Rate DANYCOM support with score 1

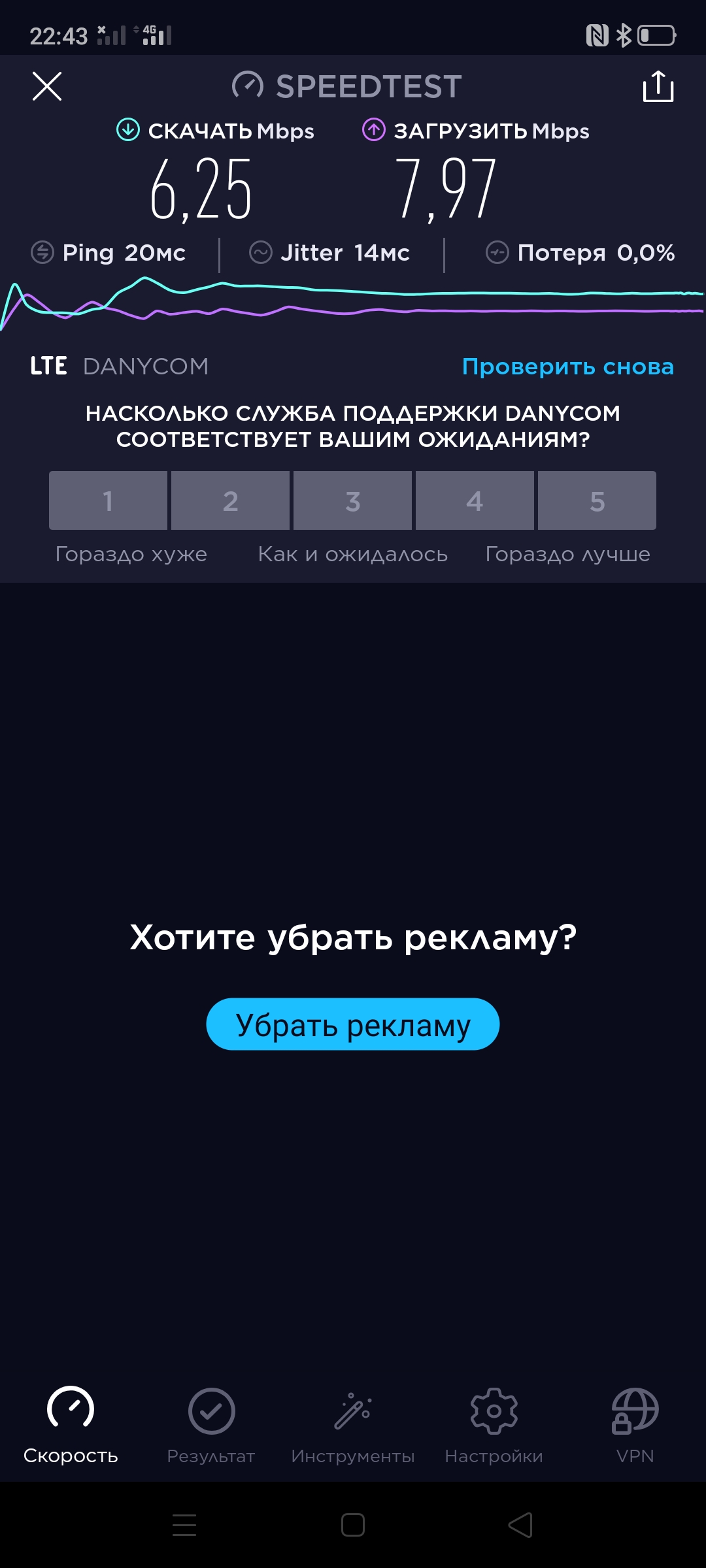pyautogui.click(x=108, y=500)
